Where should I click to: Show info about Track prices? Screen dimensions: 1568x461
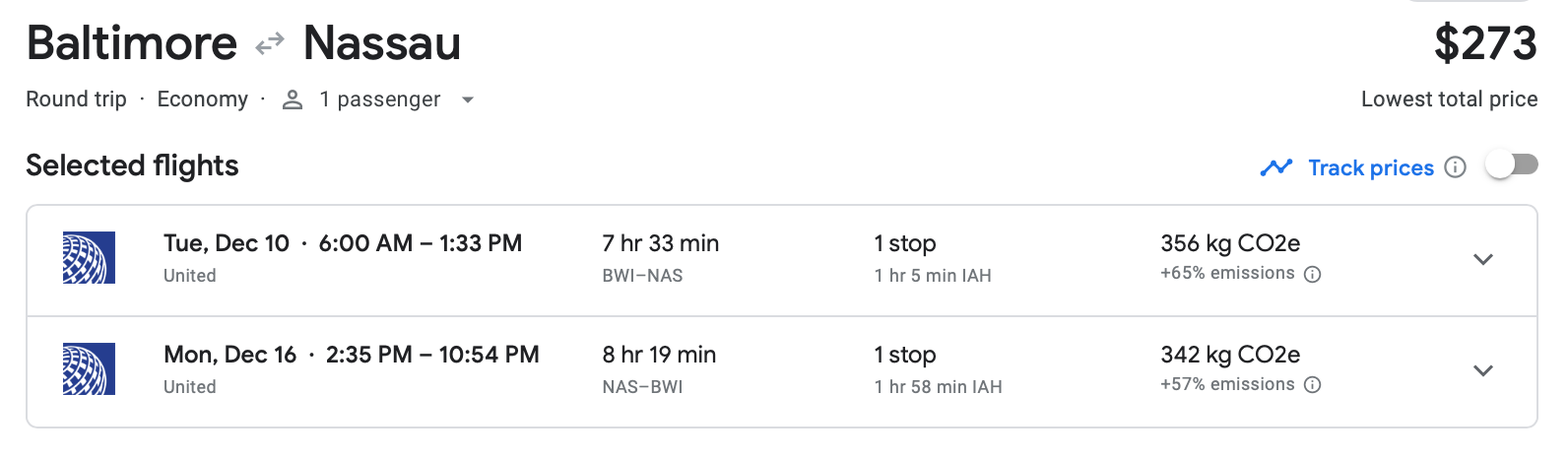pos(1455,167)
